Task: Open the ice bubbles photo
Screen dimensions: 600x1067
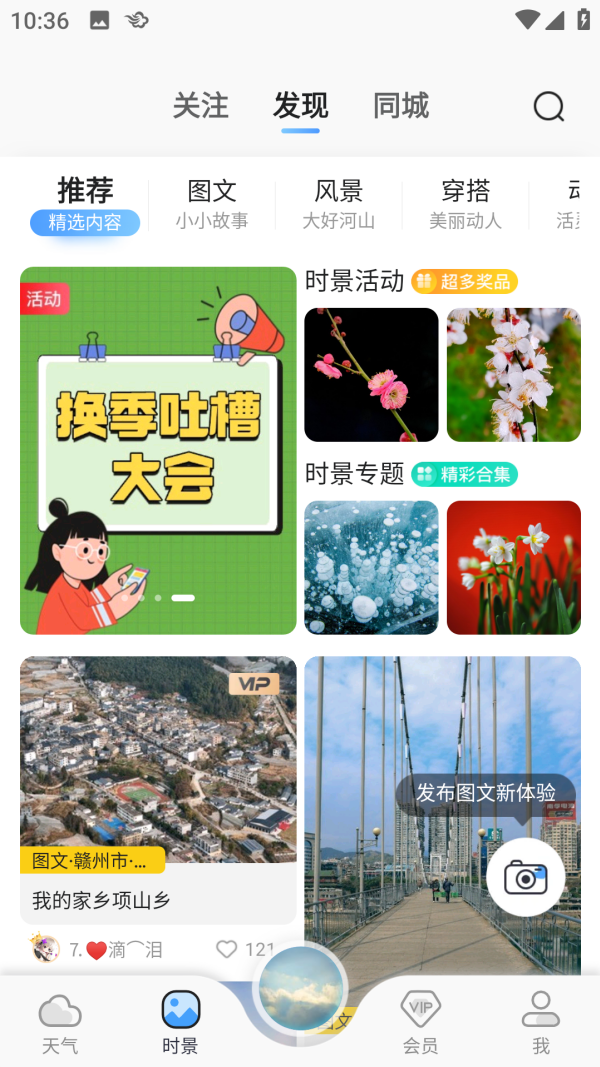Action: point(371,567)
